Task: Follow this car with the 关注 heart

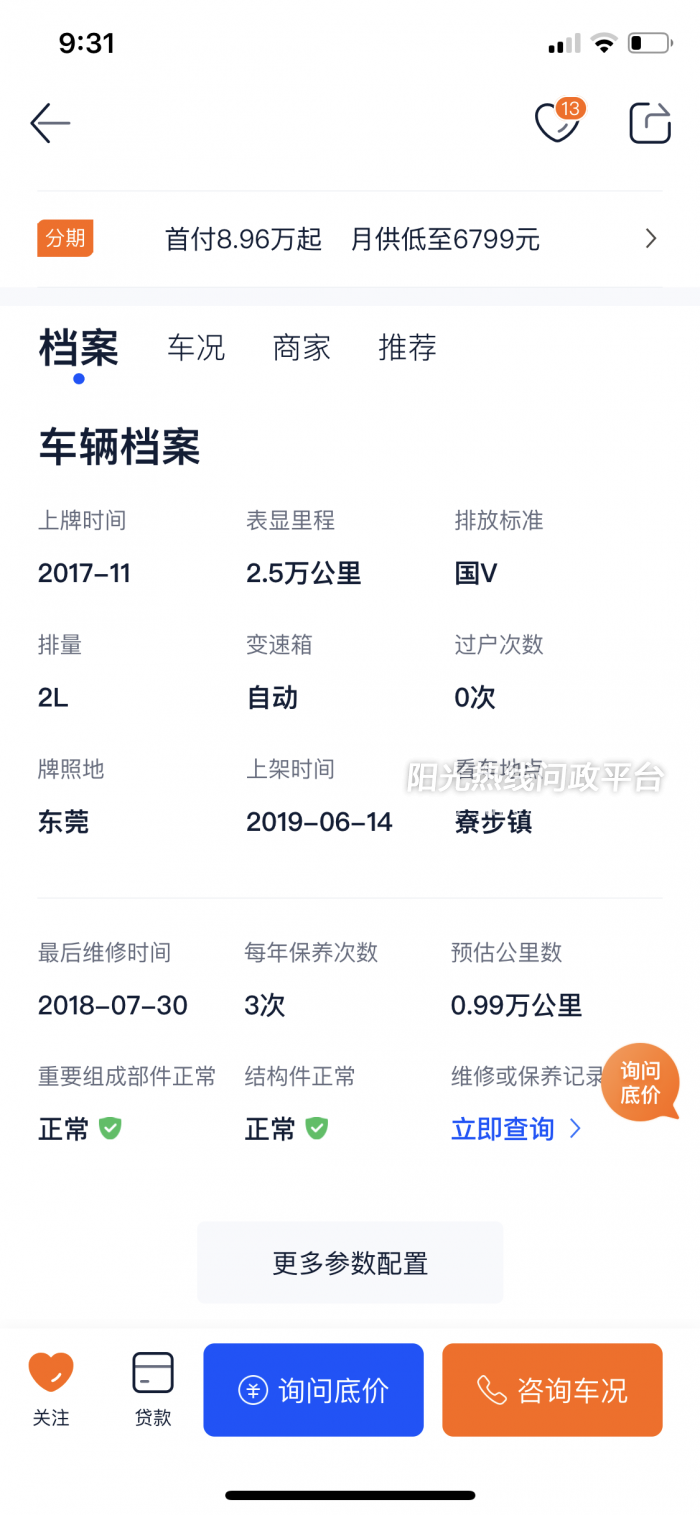Action: [51, 1388]
